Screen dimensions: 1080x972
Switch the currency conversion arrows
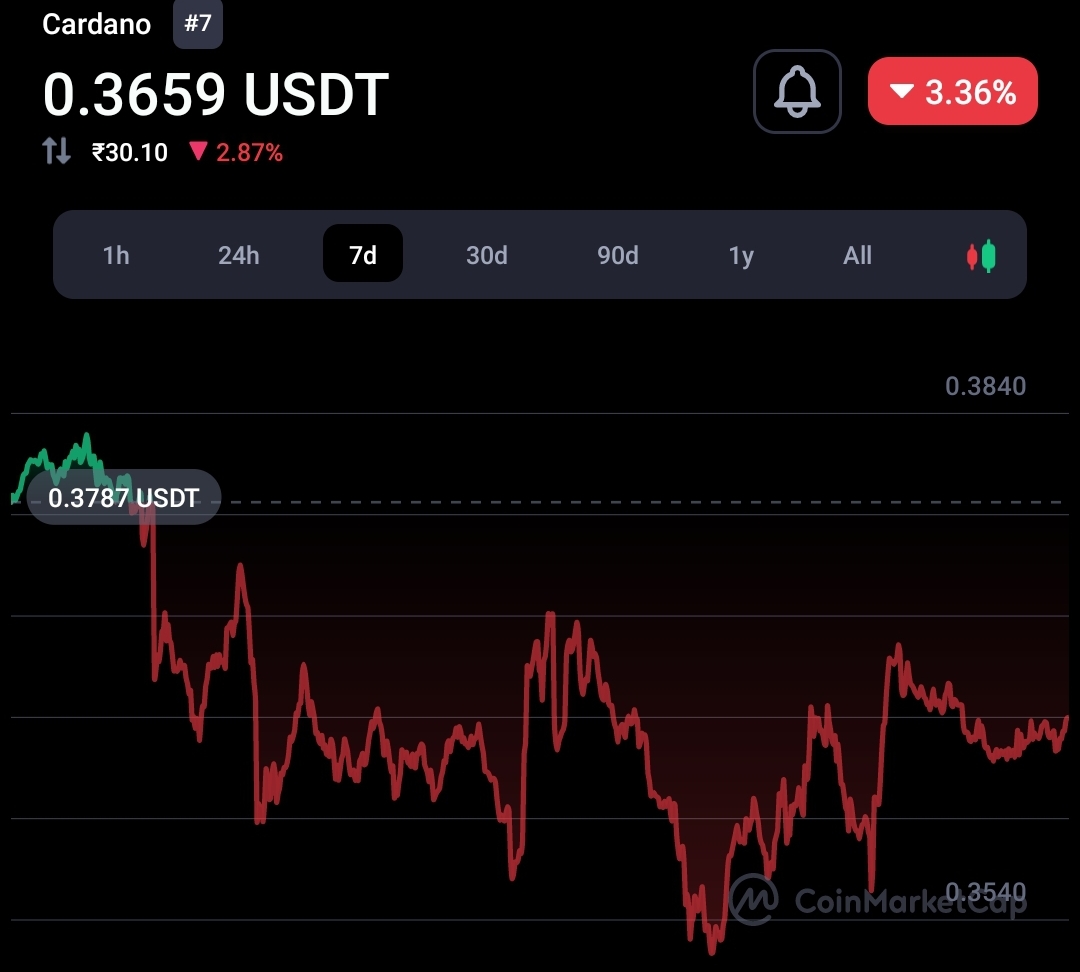pos(56,152)
